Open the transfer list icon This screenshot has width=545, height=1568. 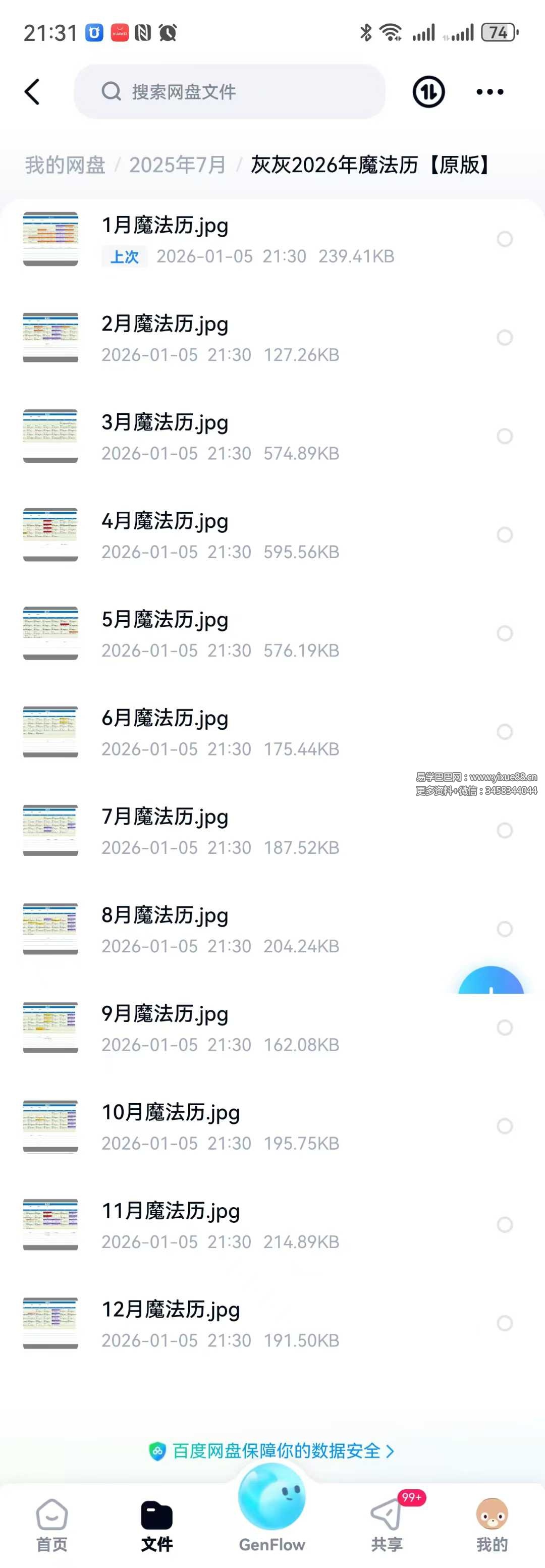coord(428,92)
